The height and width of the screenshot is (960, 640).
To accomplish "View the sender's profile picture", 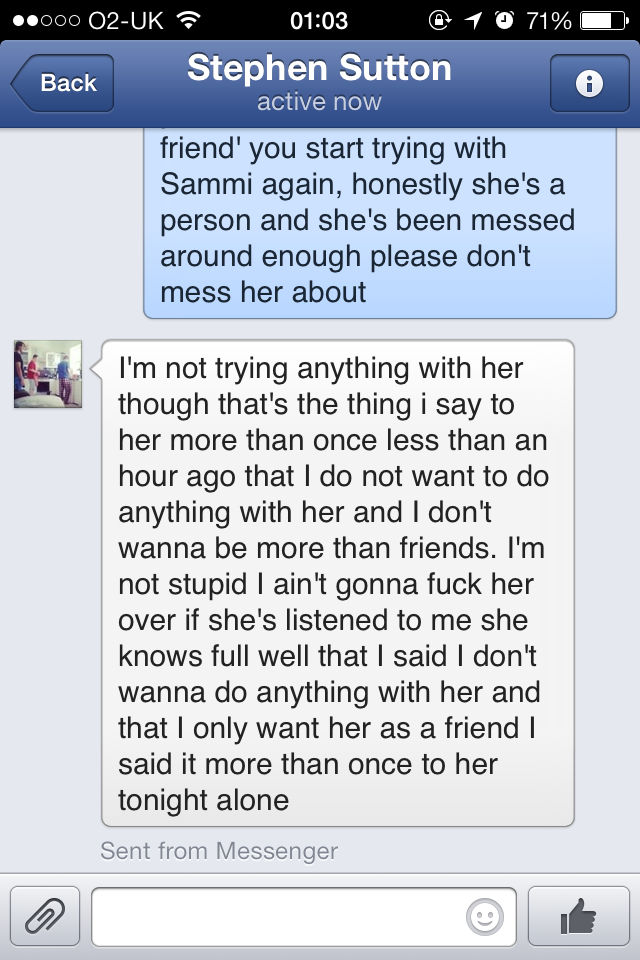I will [48, 374].
